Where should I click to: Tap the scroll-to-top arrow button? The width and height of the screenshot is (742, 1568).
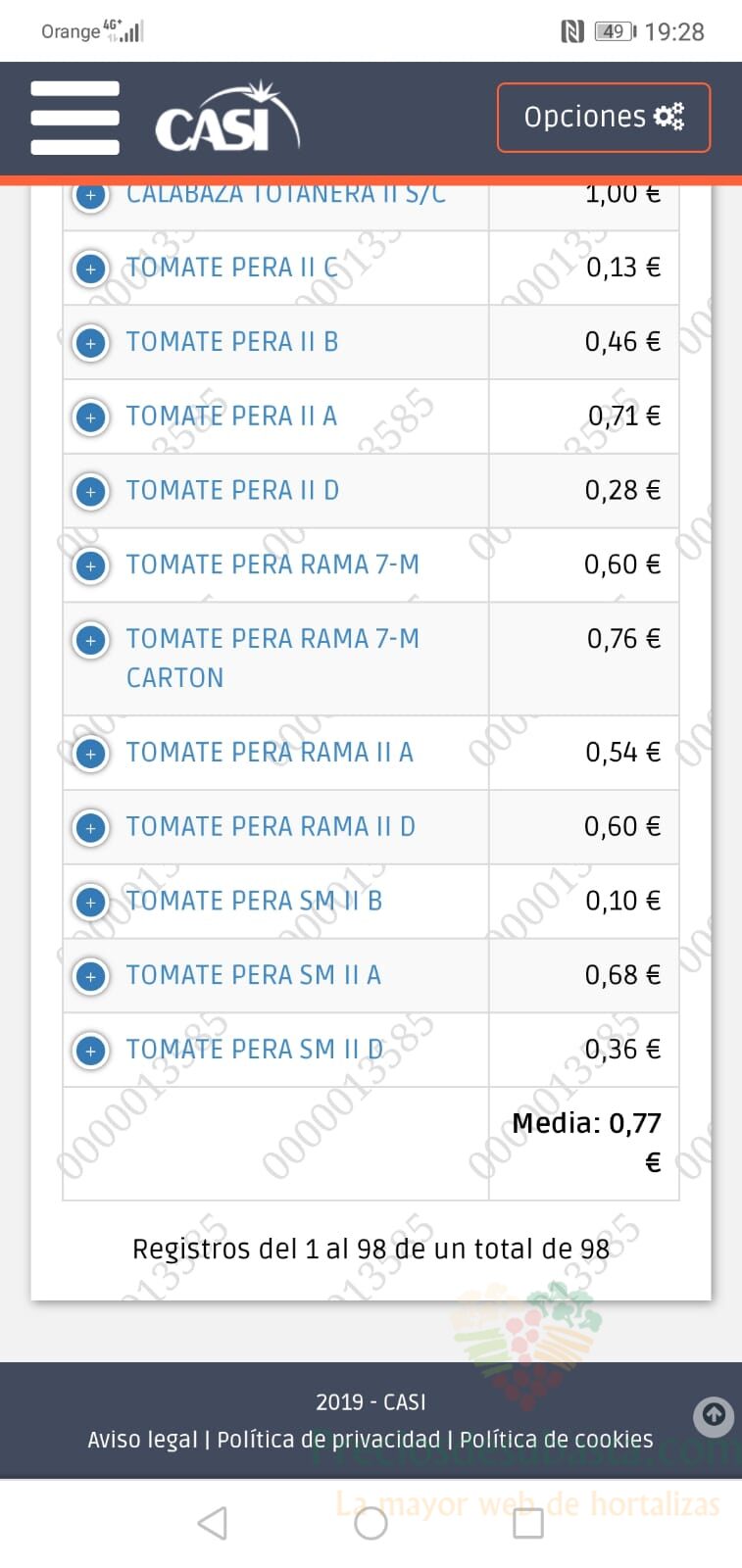pyautogui.click(x=714, y=1415)
